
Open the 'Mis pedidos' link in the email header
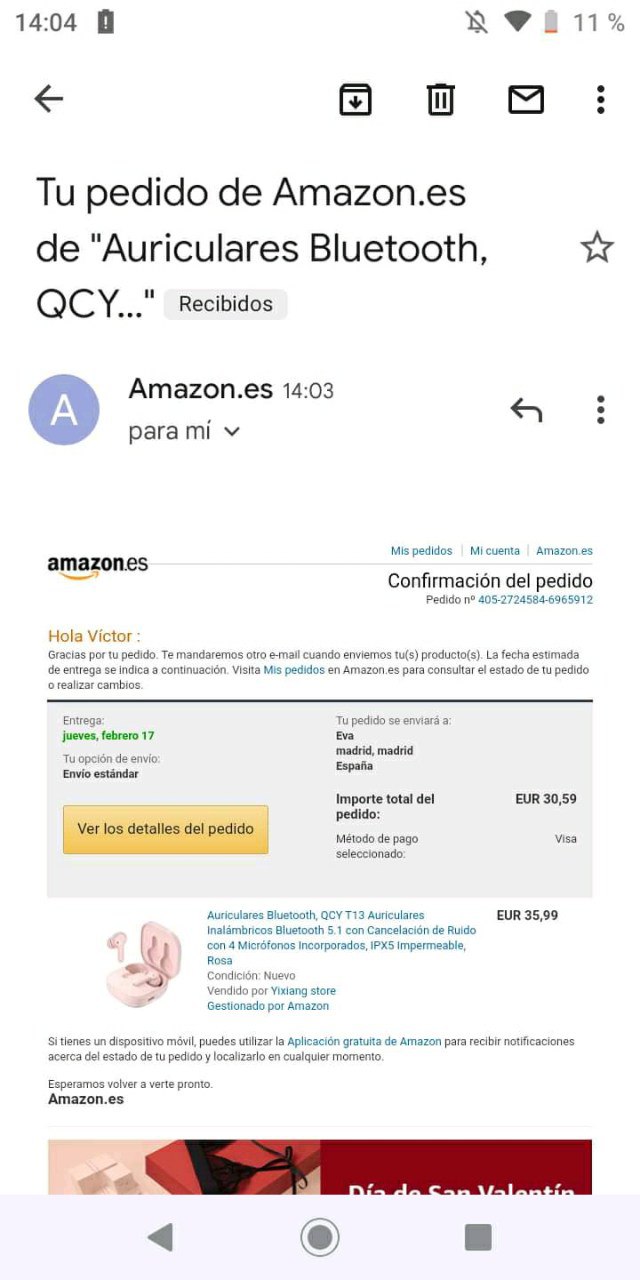pyautogui.click(x=421, y=551)
